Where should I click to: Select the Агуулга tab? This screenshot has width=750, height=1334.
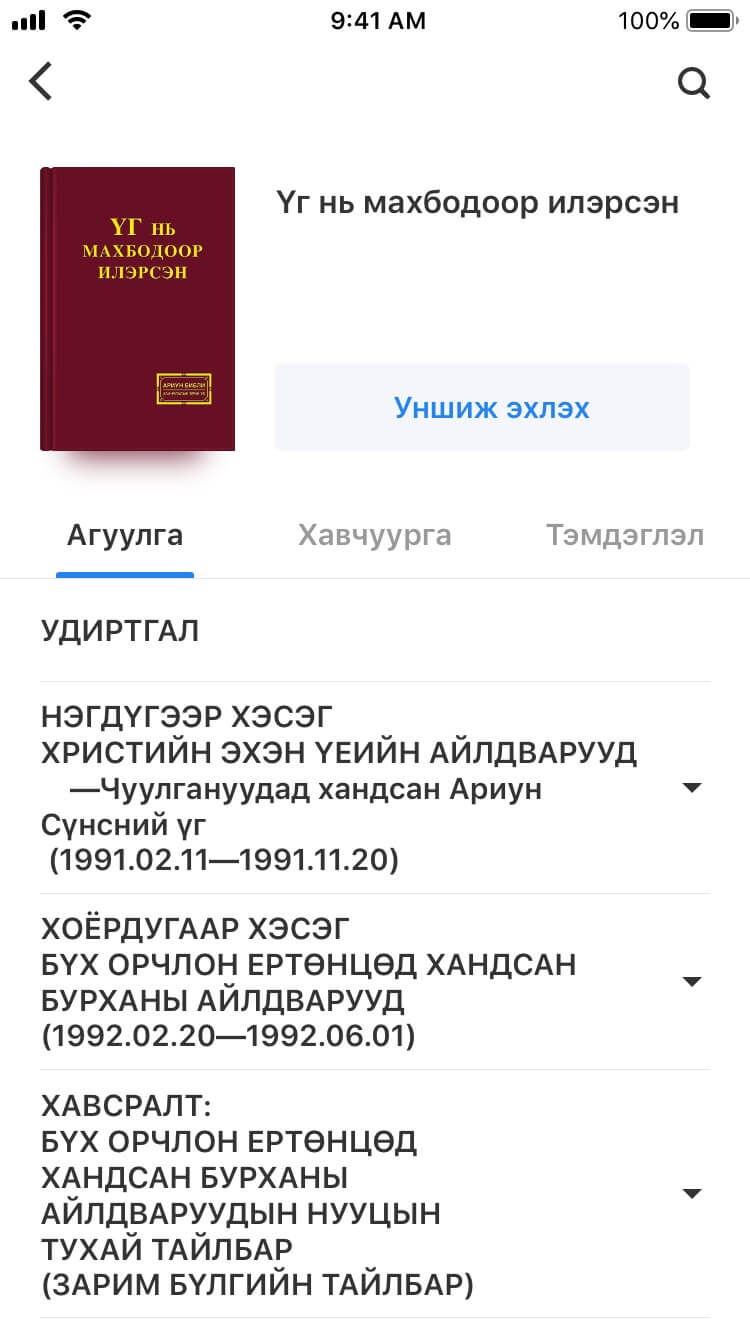(125, 536)
